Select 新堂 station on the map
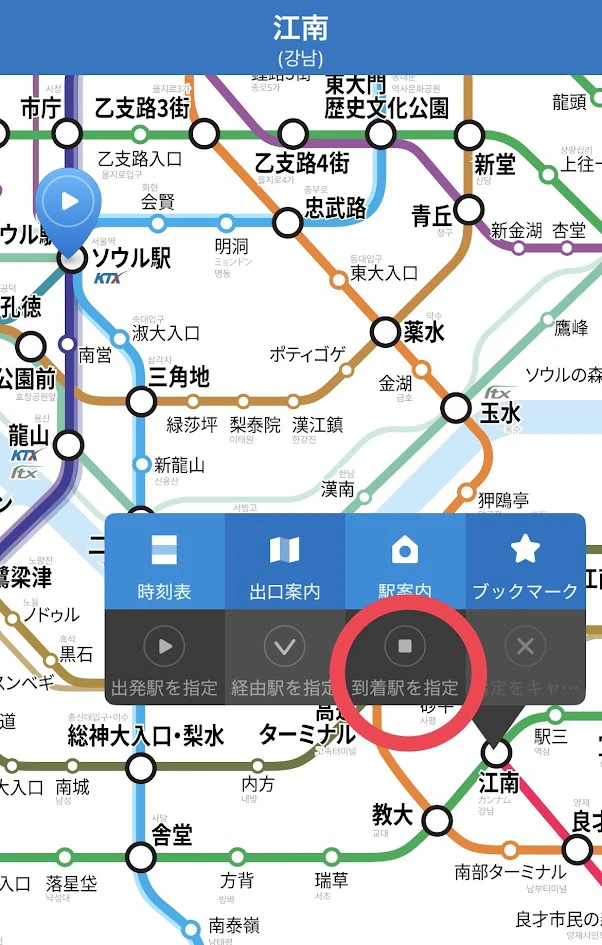 [x=470, y=132]
